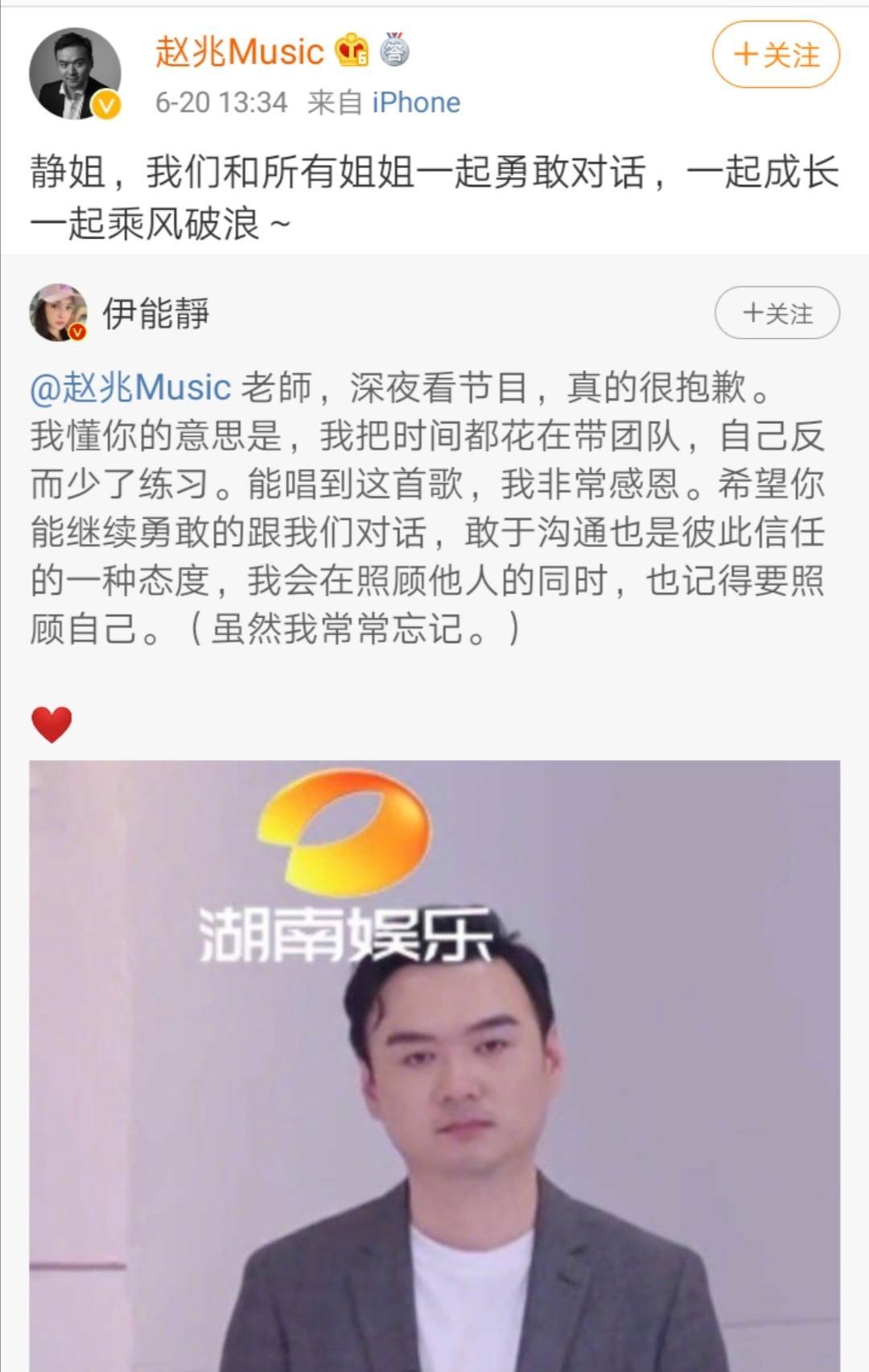This screenshot has height=1372, width=869.
Task: Tap the iPhone source link
Action: point(416,103)
